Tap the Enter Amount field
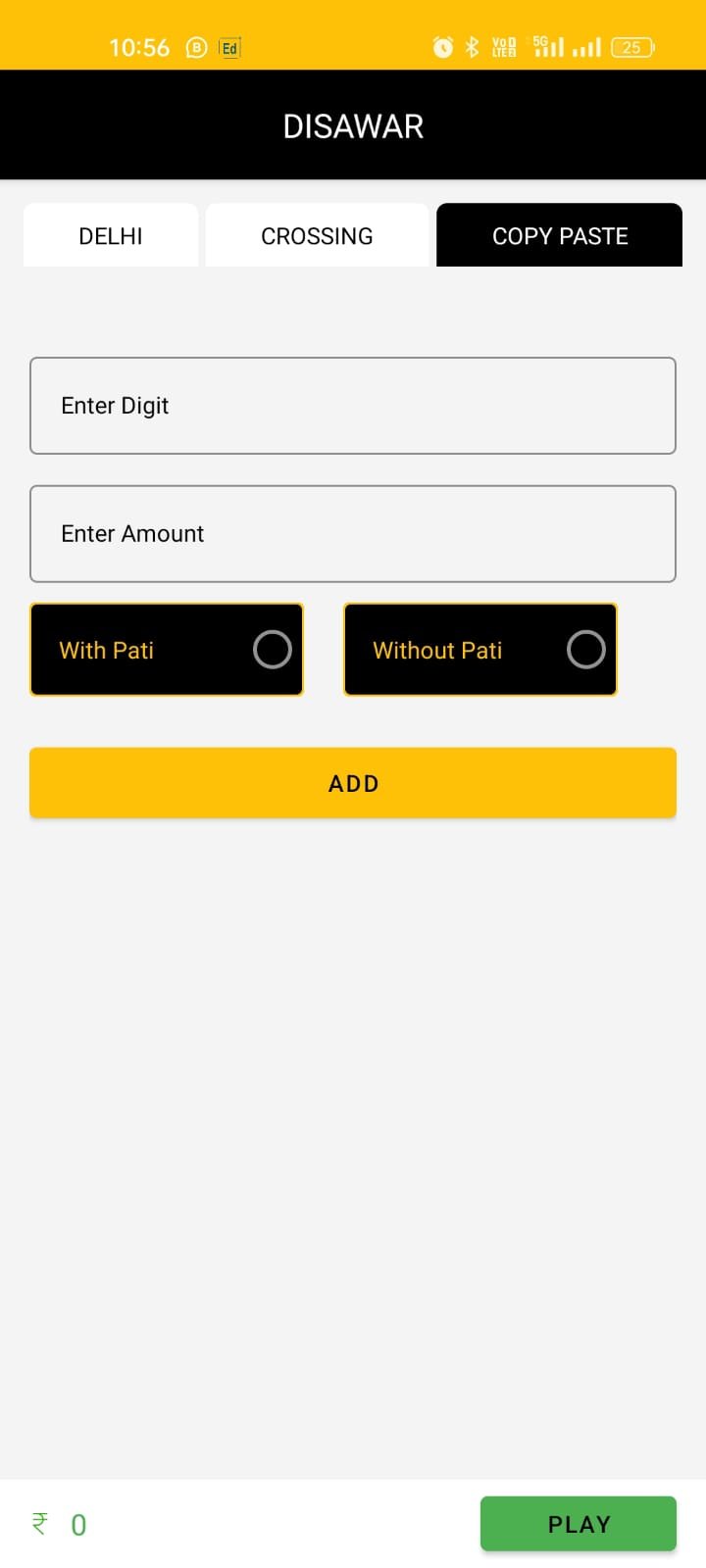Screen dimensions: 706x1568 point(353,534)
